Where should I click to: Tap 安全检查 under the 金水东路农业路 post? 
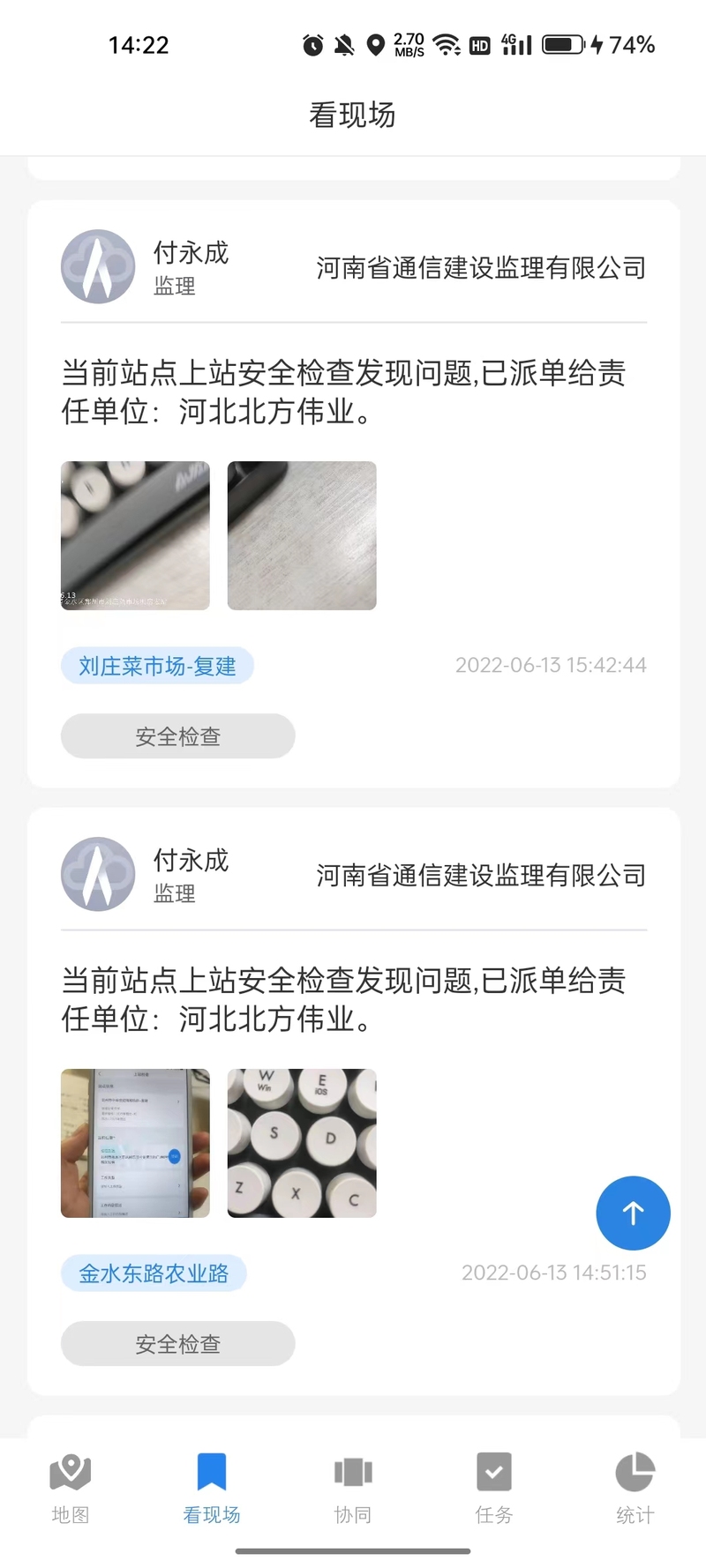point(177,1344)
